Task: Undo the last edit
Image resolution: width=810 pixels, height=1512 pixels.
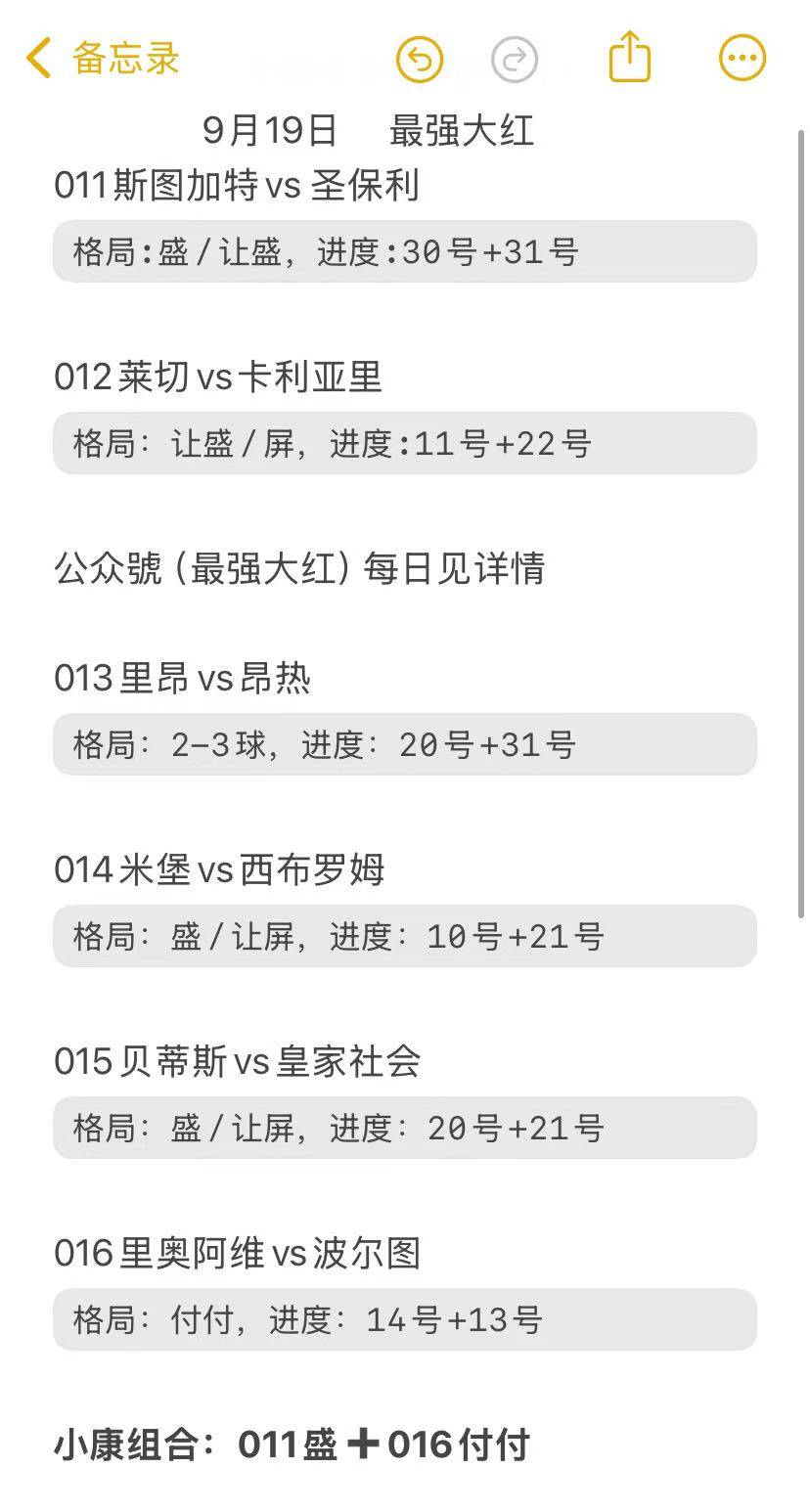Action: 420,60
